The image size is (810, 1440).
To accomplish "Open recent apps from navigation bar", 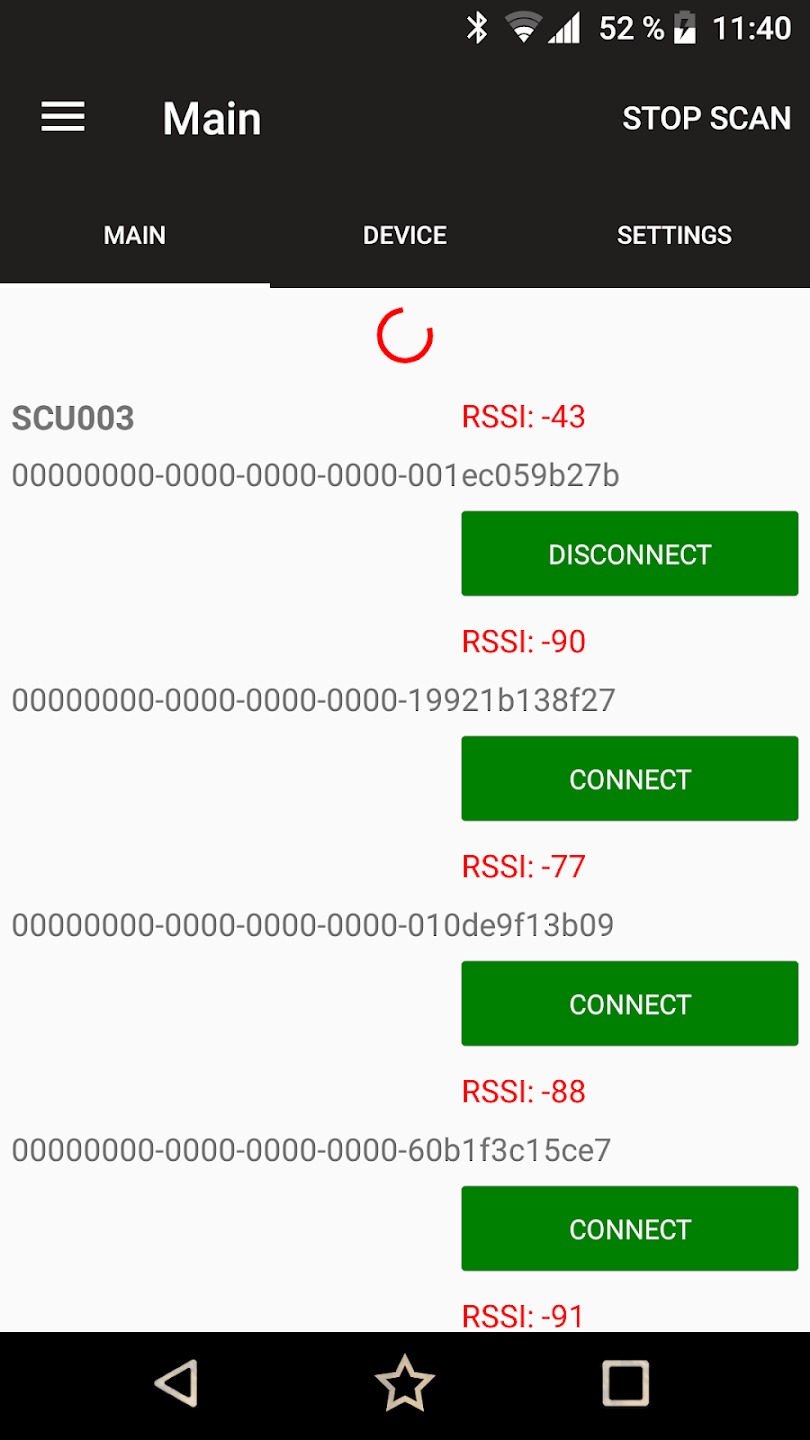I will point(626,1384).
